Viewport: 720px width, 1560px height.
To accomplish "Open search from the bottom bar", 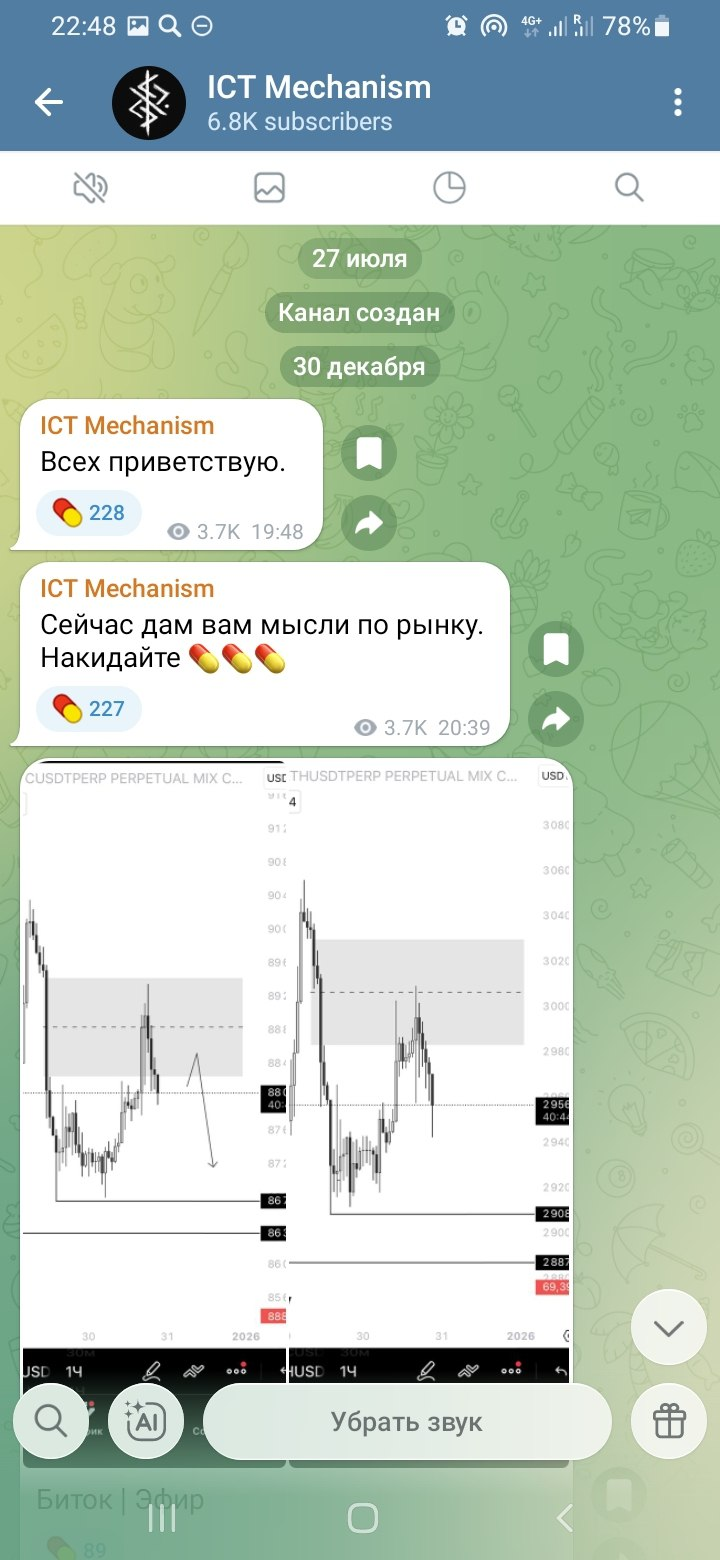I will point(51,1421).
